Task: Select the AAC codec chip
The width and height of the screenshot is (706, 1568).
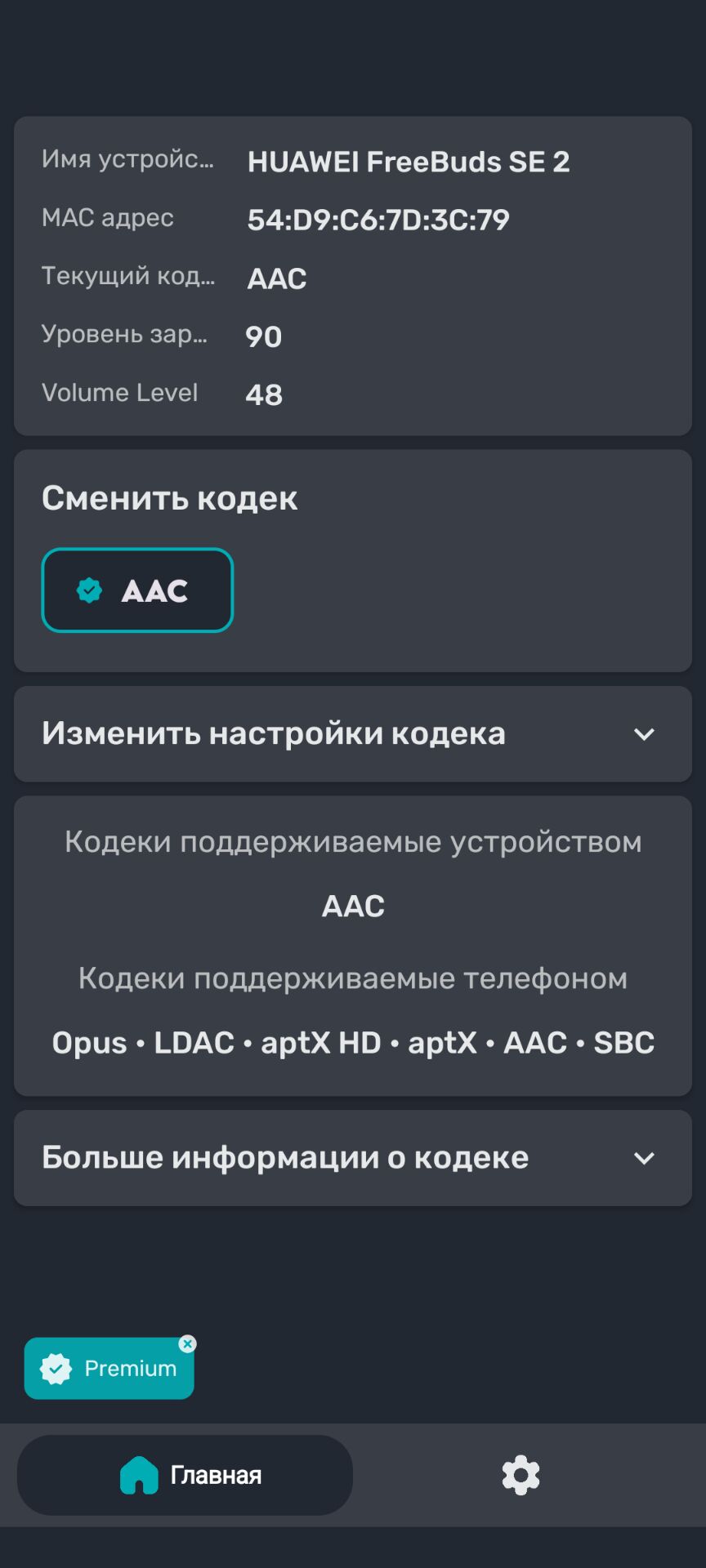Action: coord(137,590)
